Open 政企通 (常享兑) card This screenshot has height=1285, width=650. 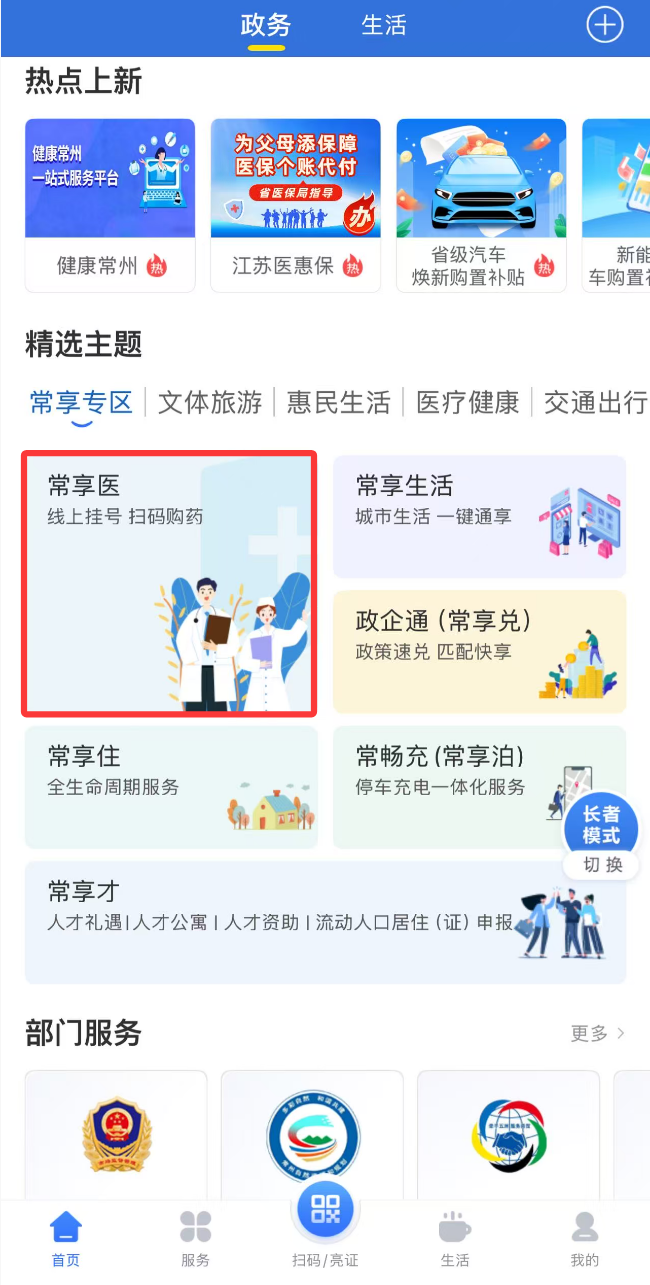coord(479,651)
